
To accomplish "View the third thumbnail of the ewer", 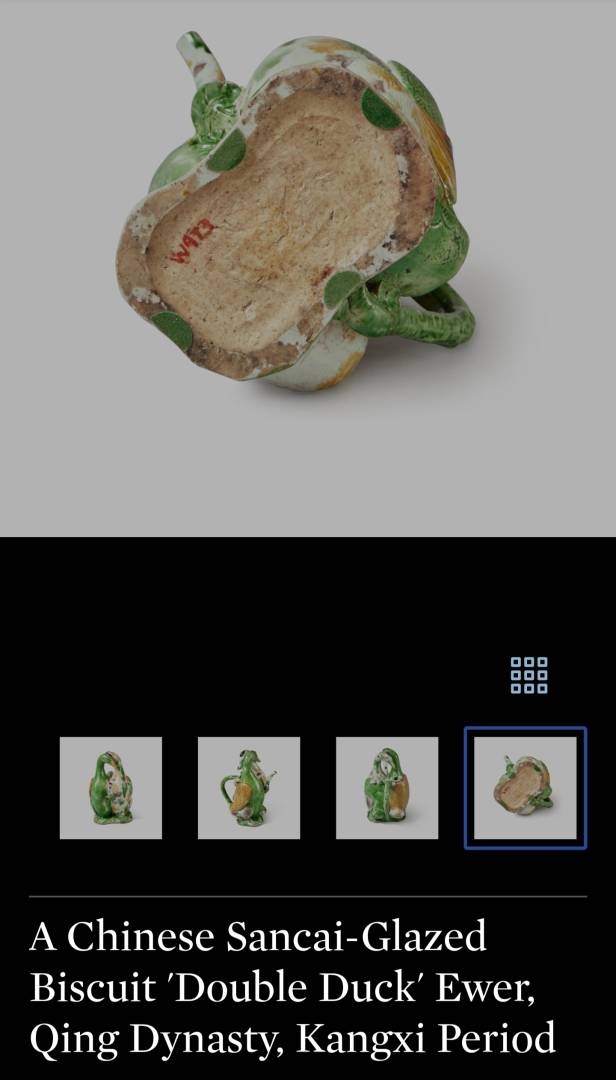I will pos(387,788).
